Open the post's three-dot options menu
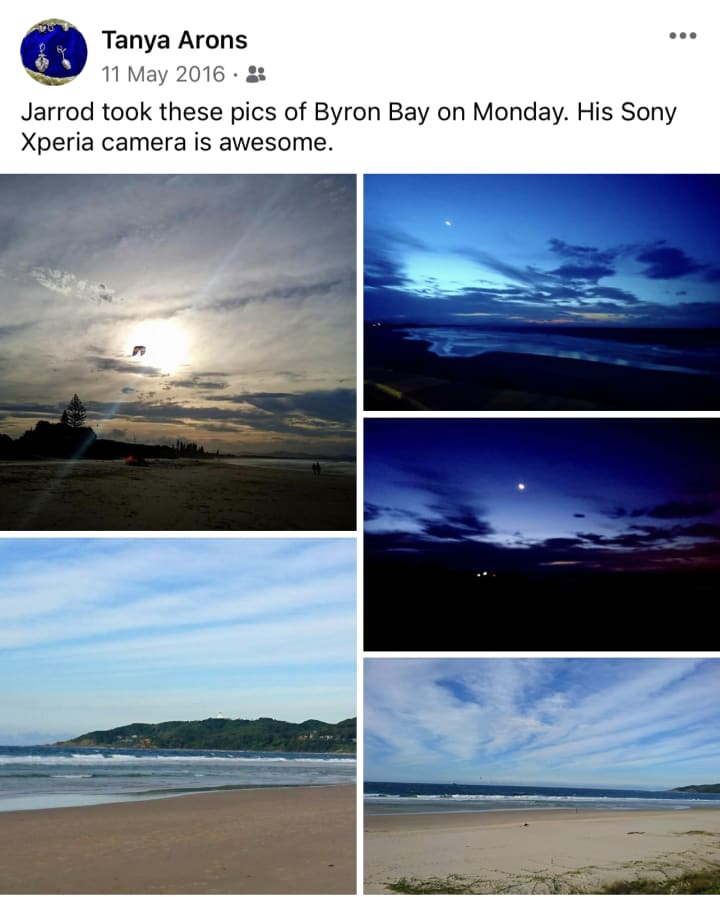The width and height of the screenshot is (720, 897). [682, 36]
